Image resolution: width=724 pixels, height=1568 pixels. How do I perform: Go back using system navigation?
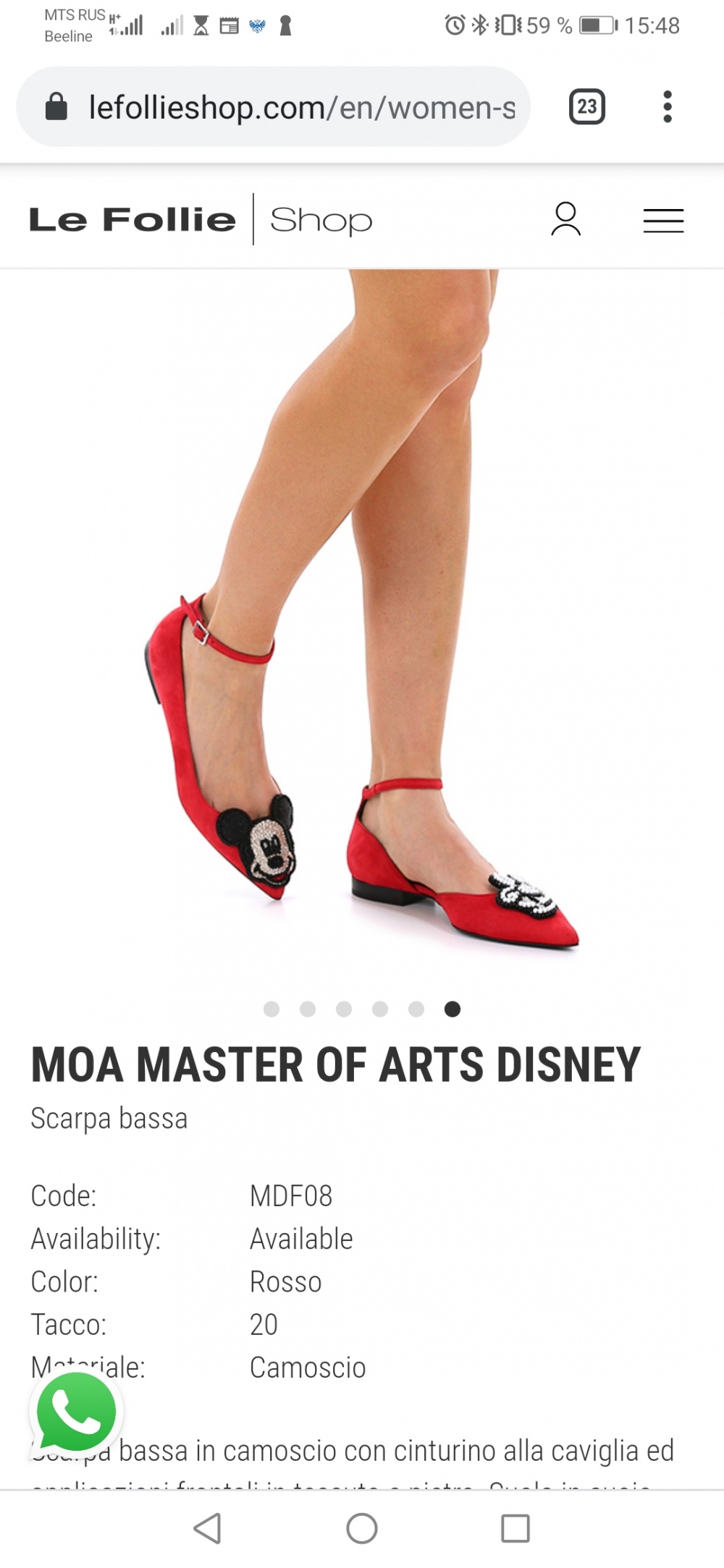[208, 1528]
